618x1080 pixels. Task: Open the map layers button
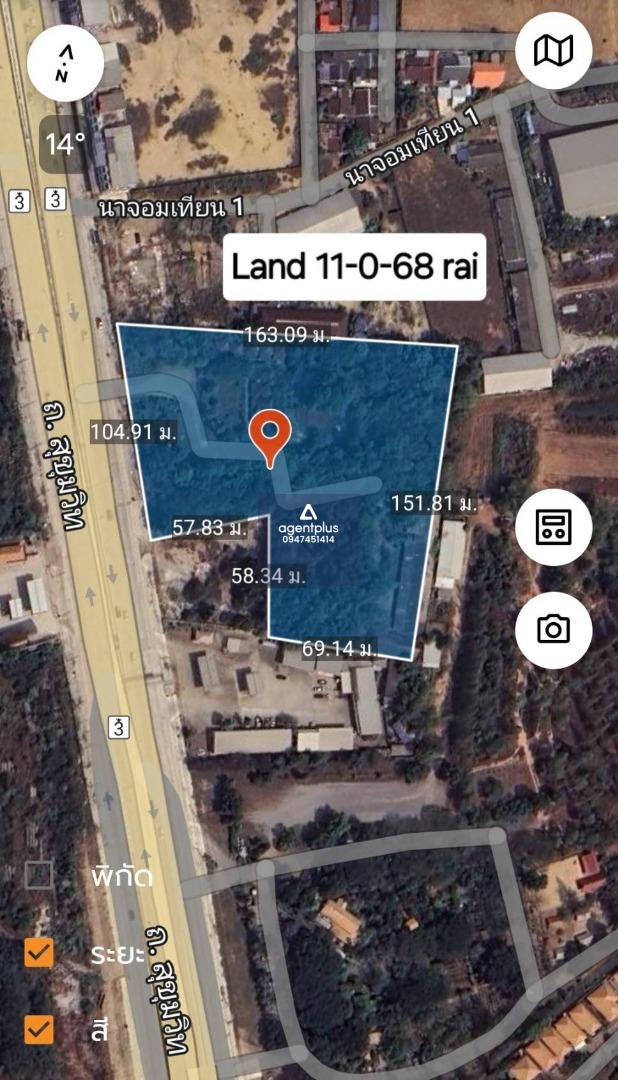click(x=553, y=50)
